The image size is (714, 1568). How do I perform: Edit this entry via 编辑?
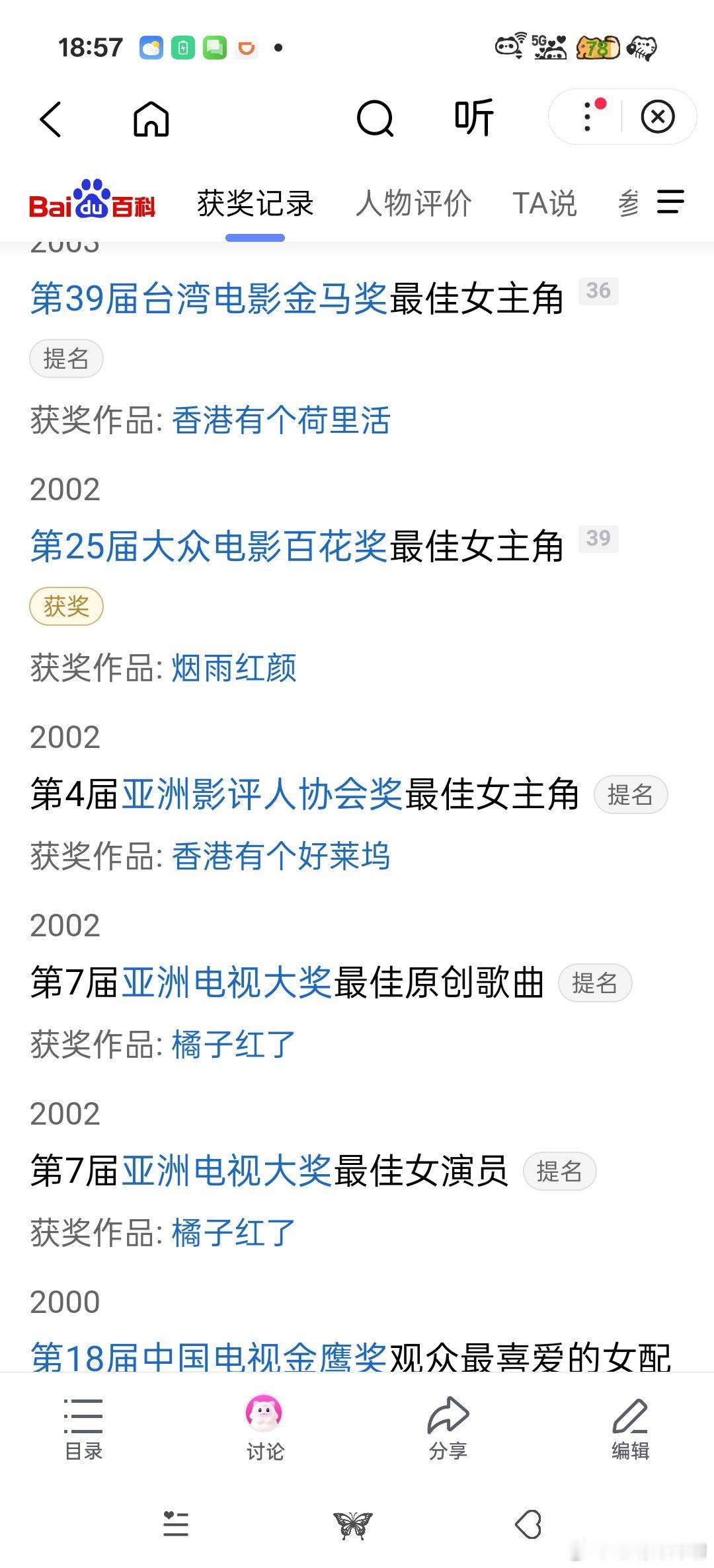(x=630, y=1430)
